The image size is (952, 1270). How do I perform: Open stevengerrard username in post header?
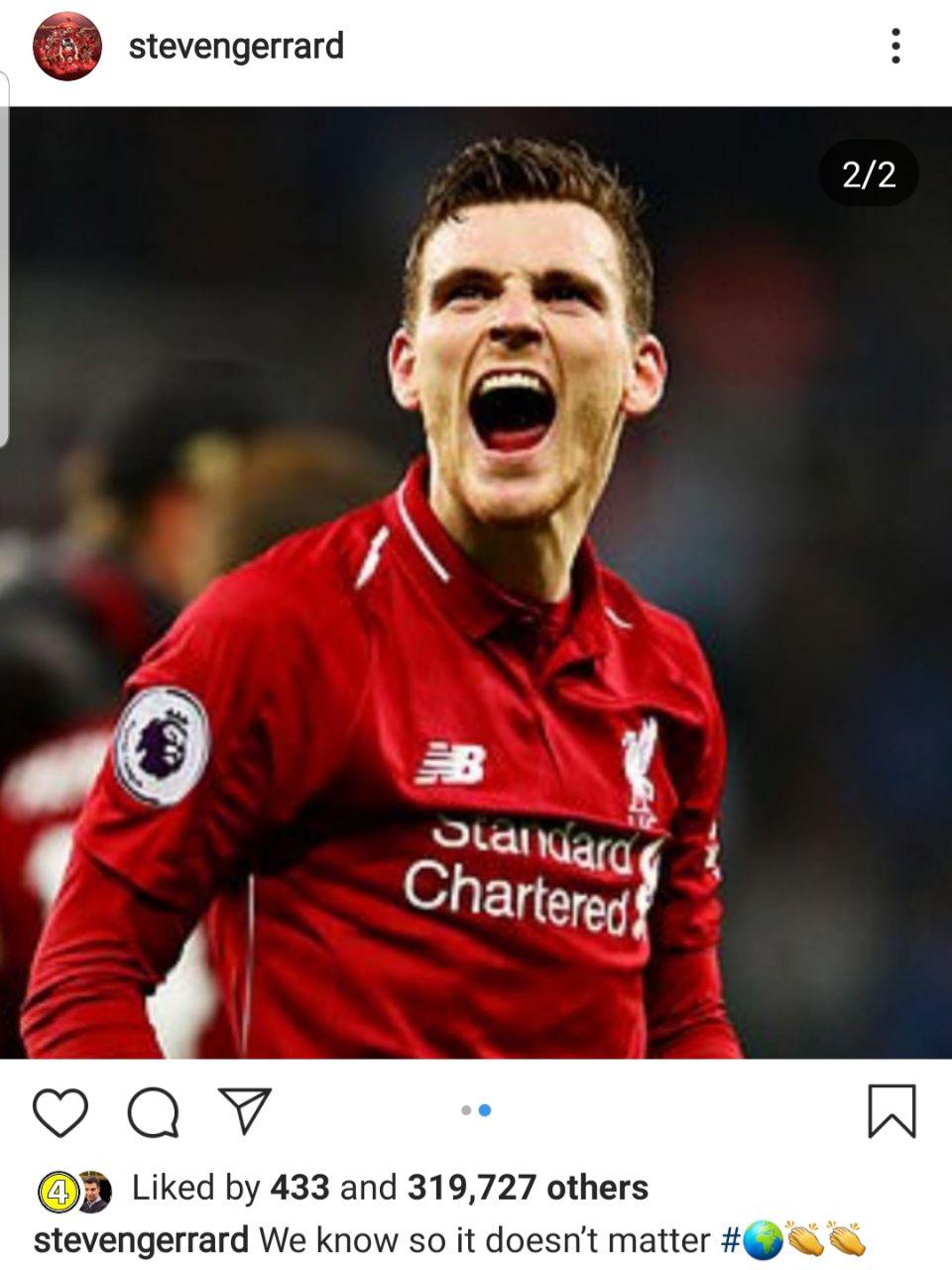coord(236,46)
